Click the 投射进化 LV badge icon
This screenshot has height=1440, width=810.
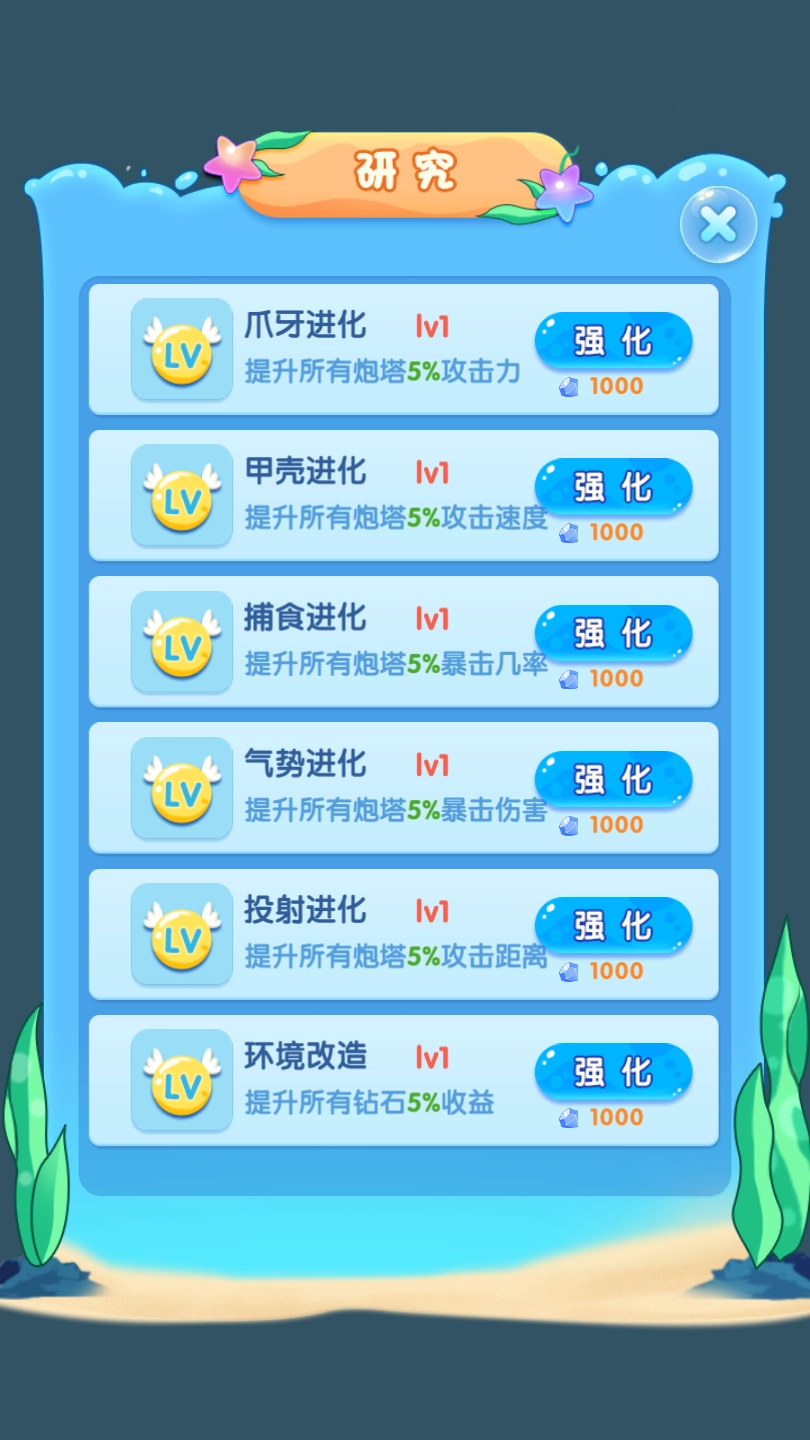181,933
